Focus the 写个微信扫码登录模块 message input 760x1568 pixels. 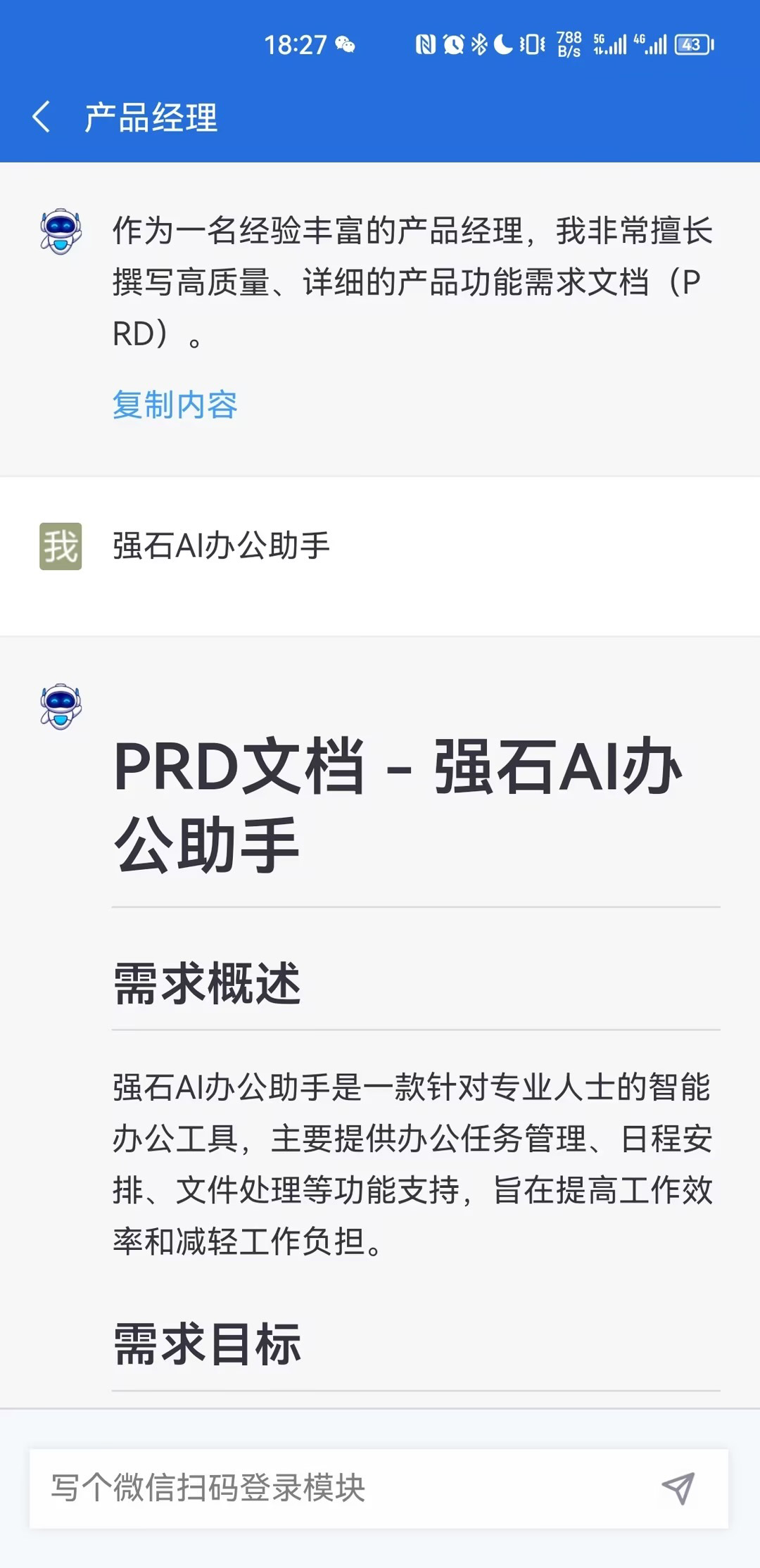(338, 1488)
